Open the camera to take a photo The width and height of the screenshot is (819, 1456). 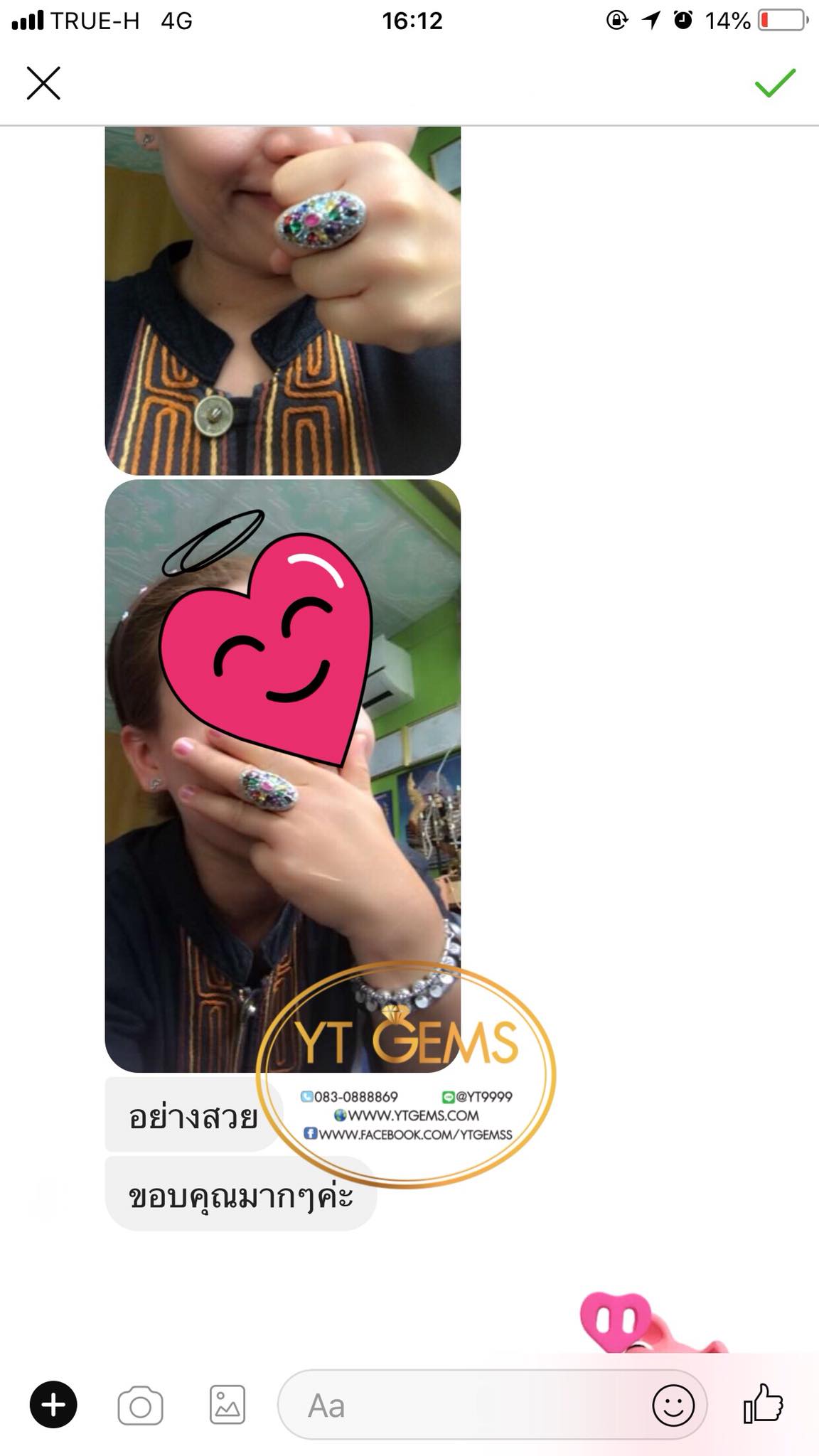point(140,1405)
